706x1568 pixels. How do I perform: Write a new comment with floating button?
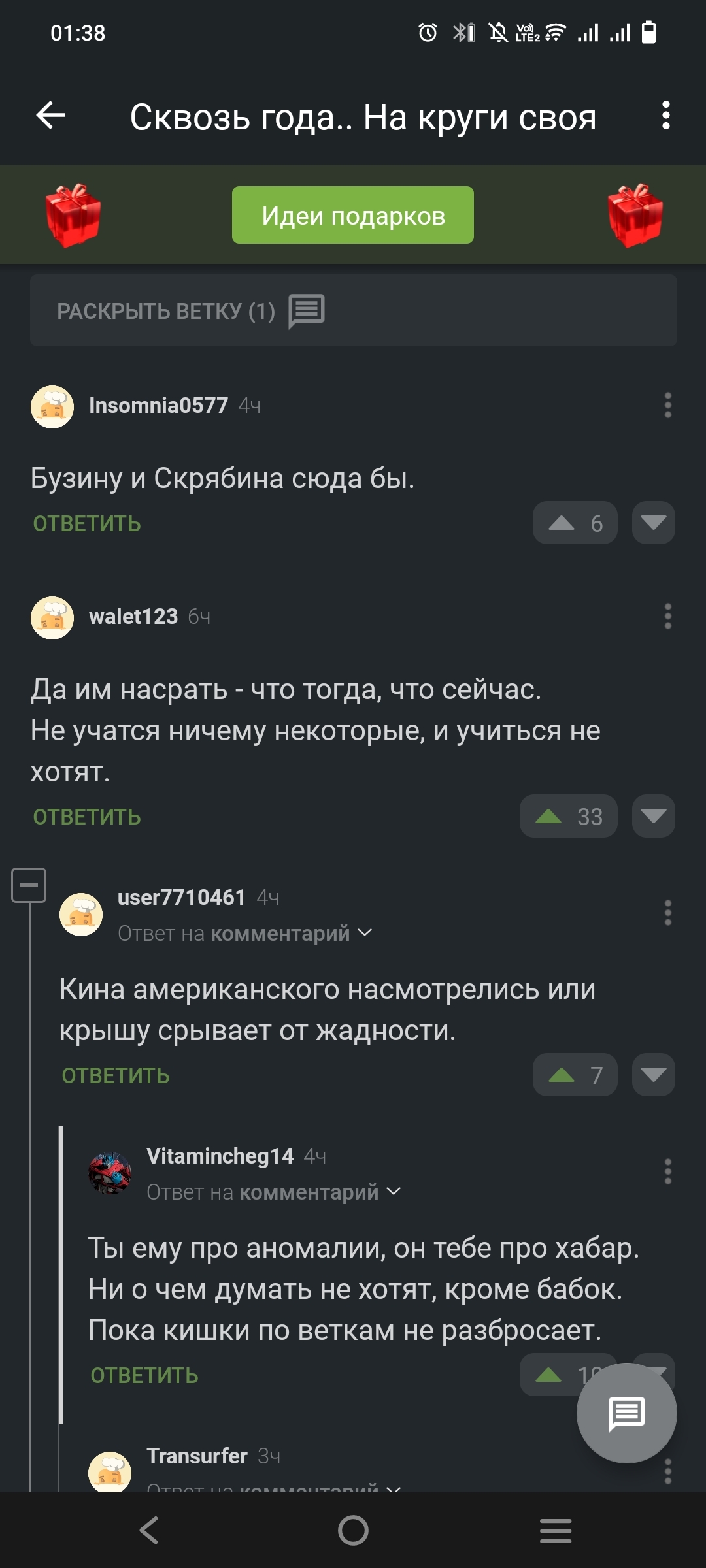[626, 1413]
